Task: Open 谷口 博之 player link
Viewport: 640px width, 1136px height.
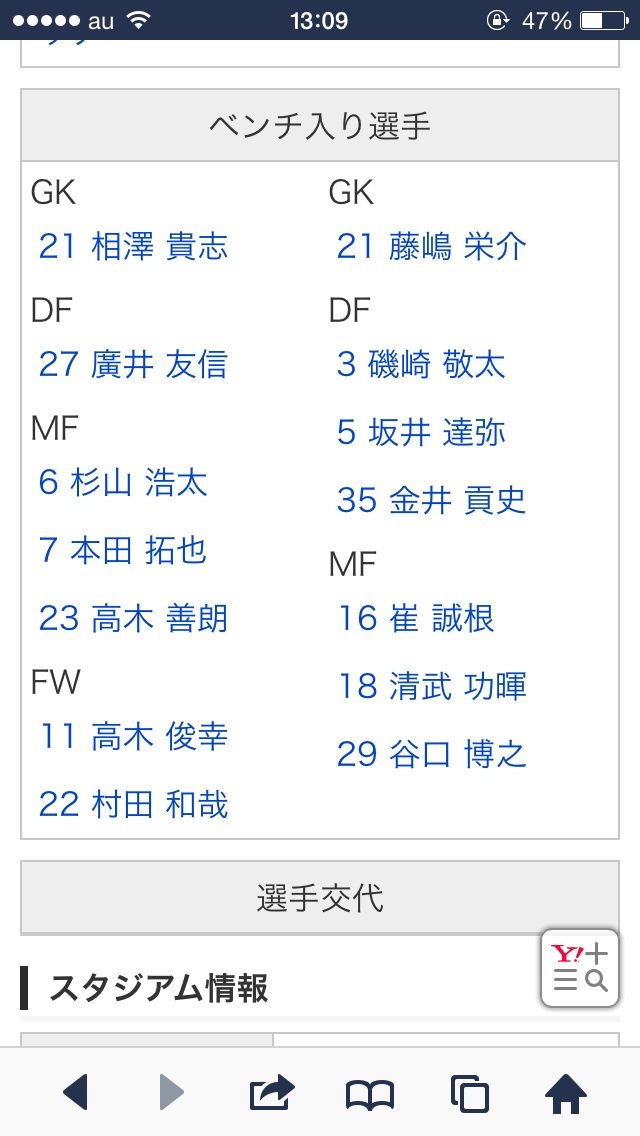Action: pyautogui.click(x=431, y=754)
